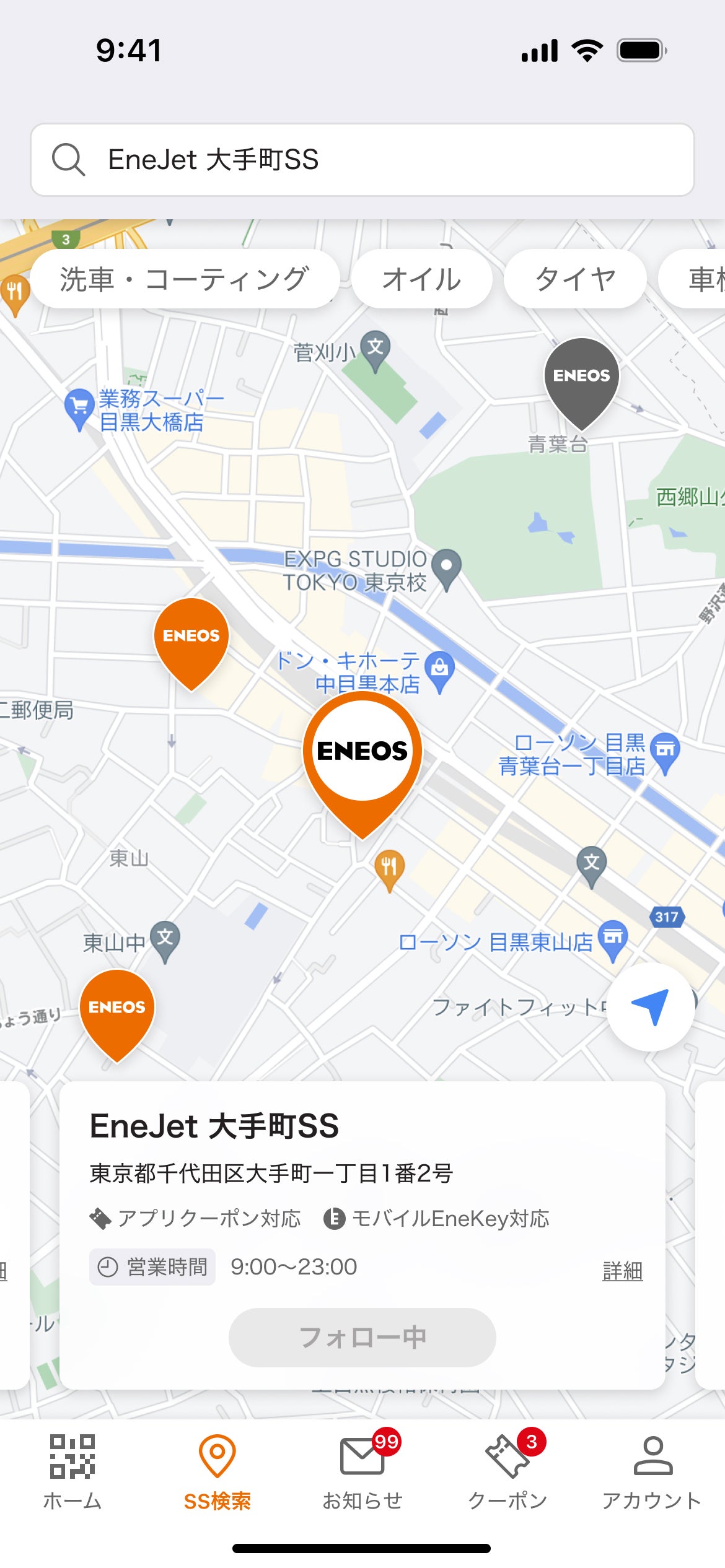The image size is (725, 1568).
Task: Select the ENEOS pin near 東山中
Action: [x=117, y=1009]
